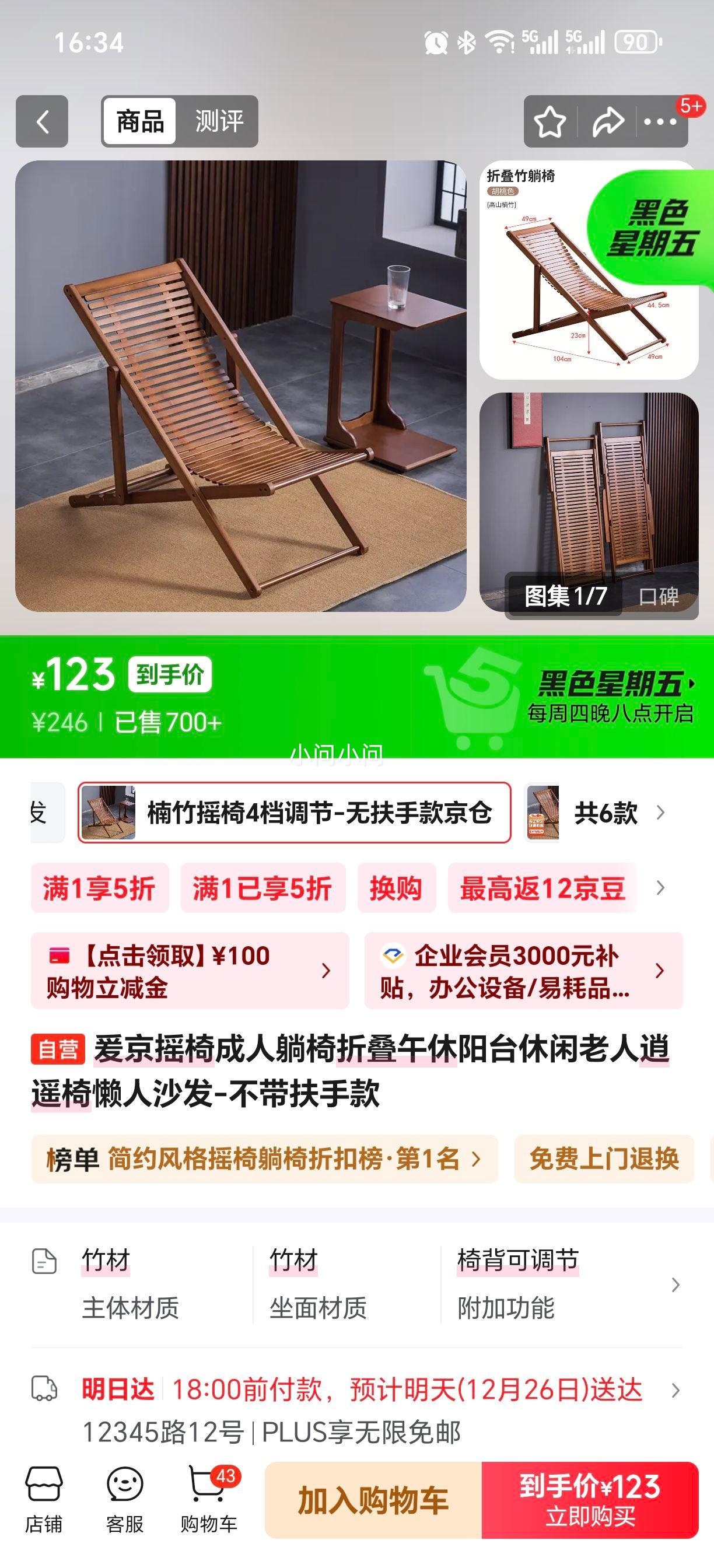Tap the back arrow to leave product page

click(x=42, y=121)
